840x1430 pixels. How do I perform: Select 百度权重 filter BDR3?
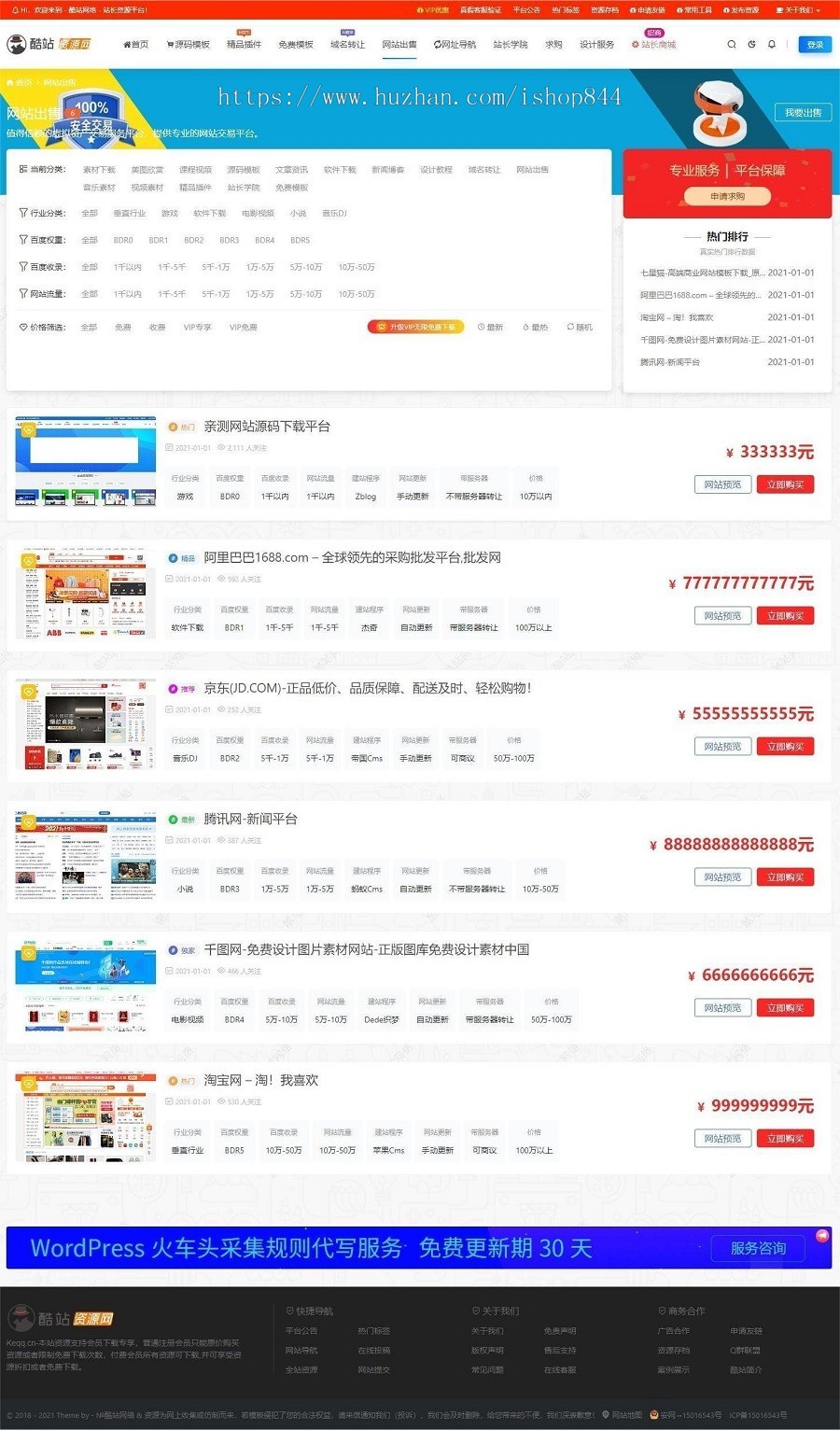point(230,240)
